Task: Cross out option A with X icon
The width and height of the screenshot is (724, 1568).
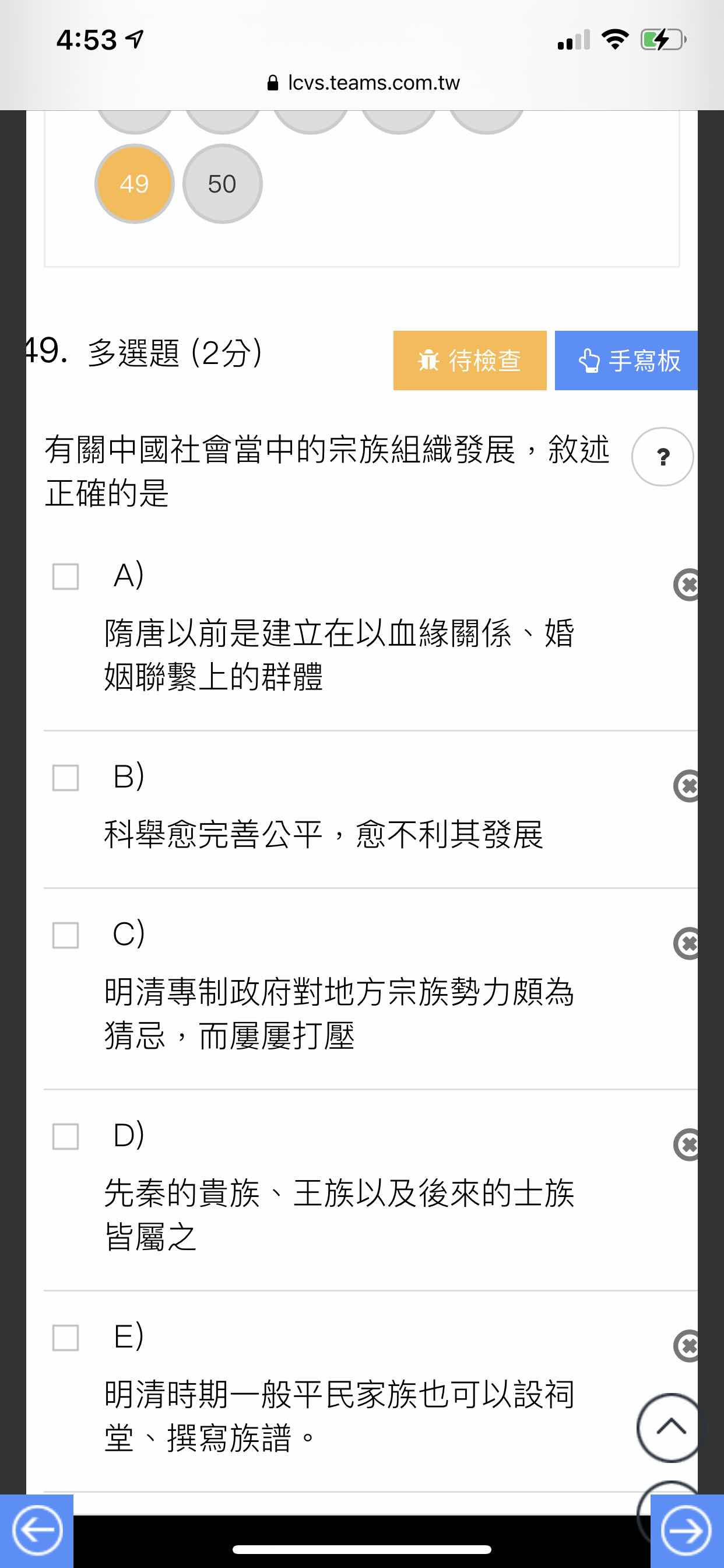Action: click(x=686, y=585)
